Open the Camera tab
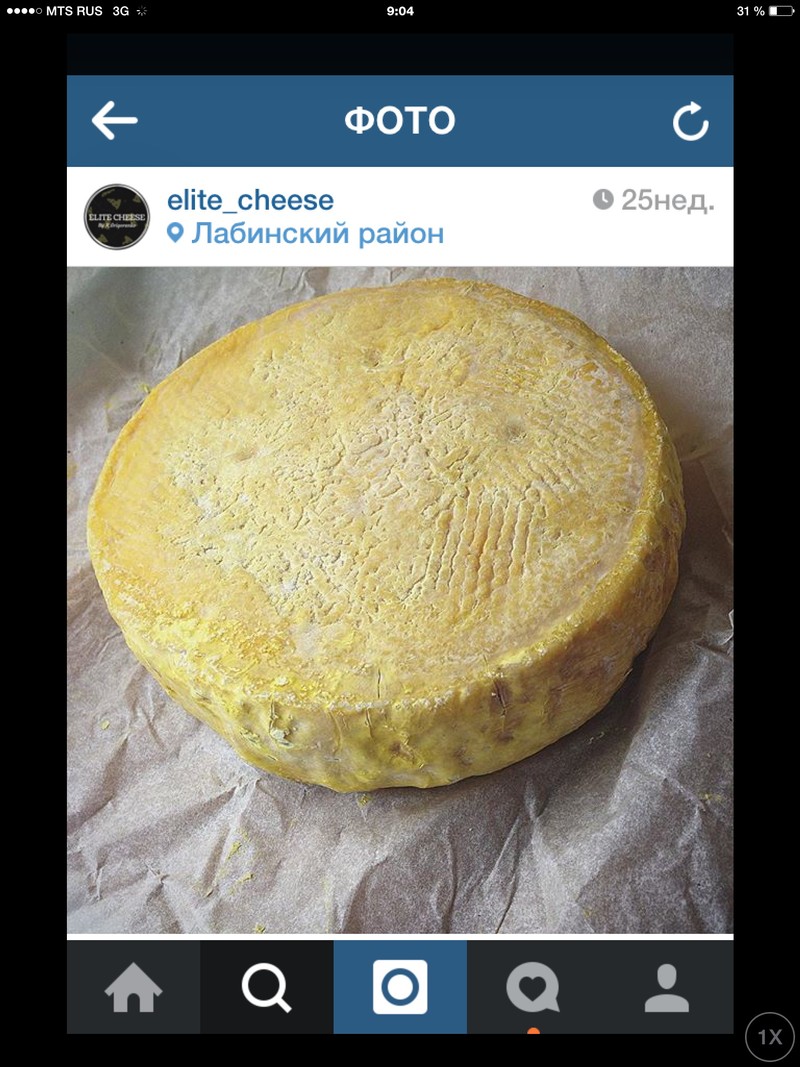Image resolution: width=800 pixels, height=1067 pixels. click(400, 988)
